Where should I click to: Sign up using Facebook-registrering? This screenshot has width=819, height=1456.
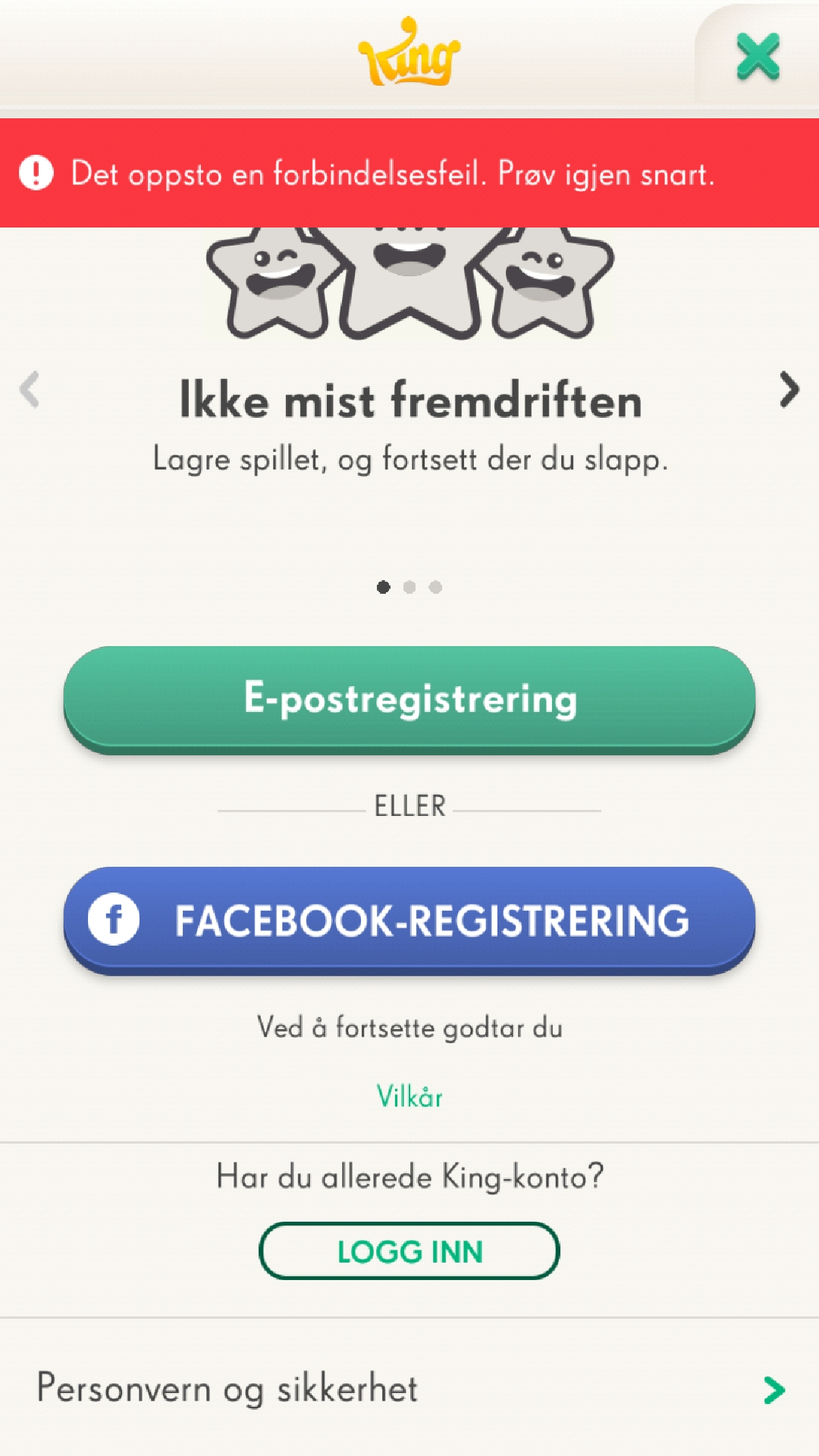[x=409, y=920]
